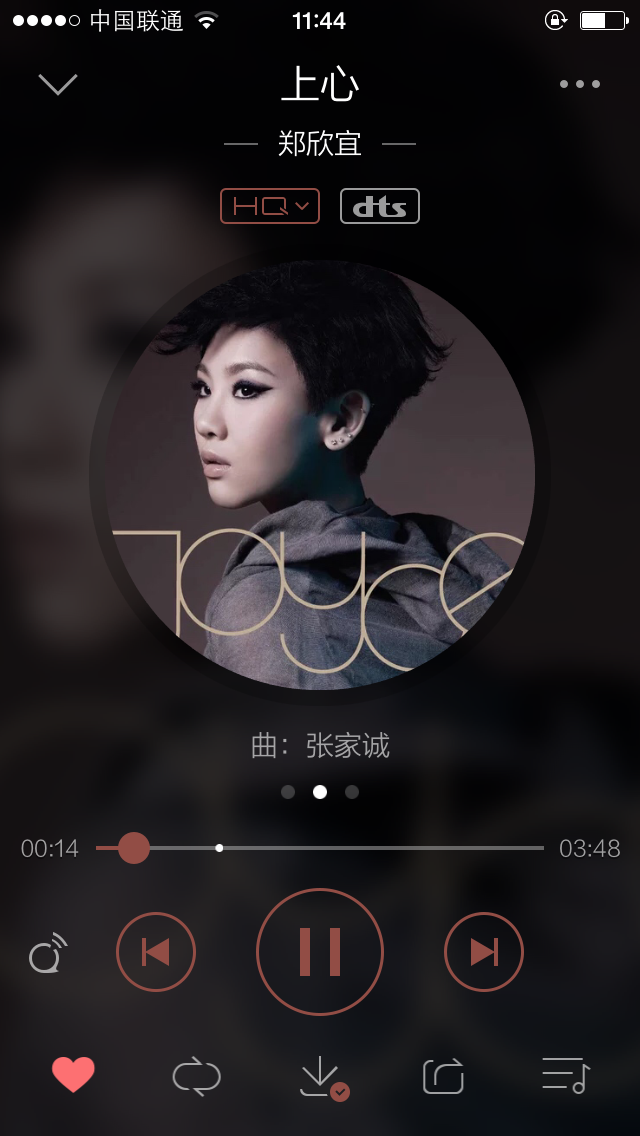Tap the download icon for this song
Image resolution: width=640 pixels, height=1136 pixels.
click(322, 1076)
